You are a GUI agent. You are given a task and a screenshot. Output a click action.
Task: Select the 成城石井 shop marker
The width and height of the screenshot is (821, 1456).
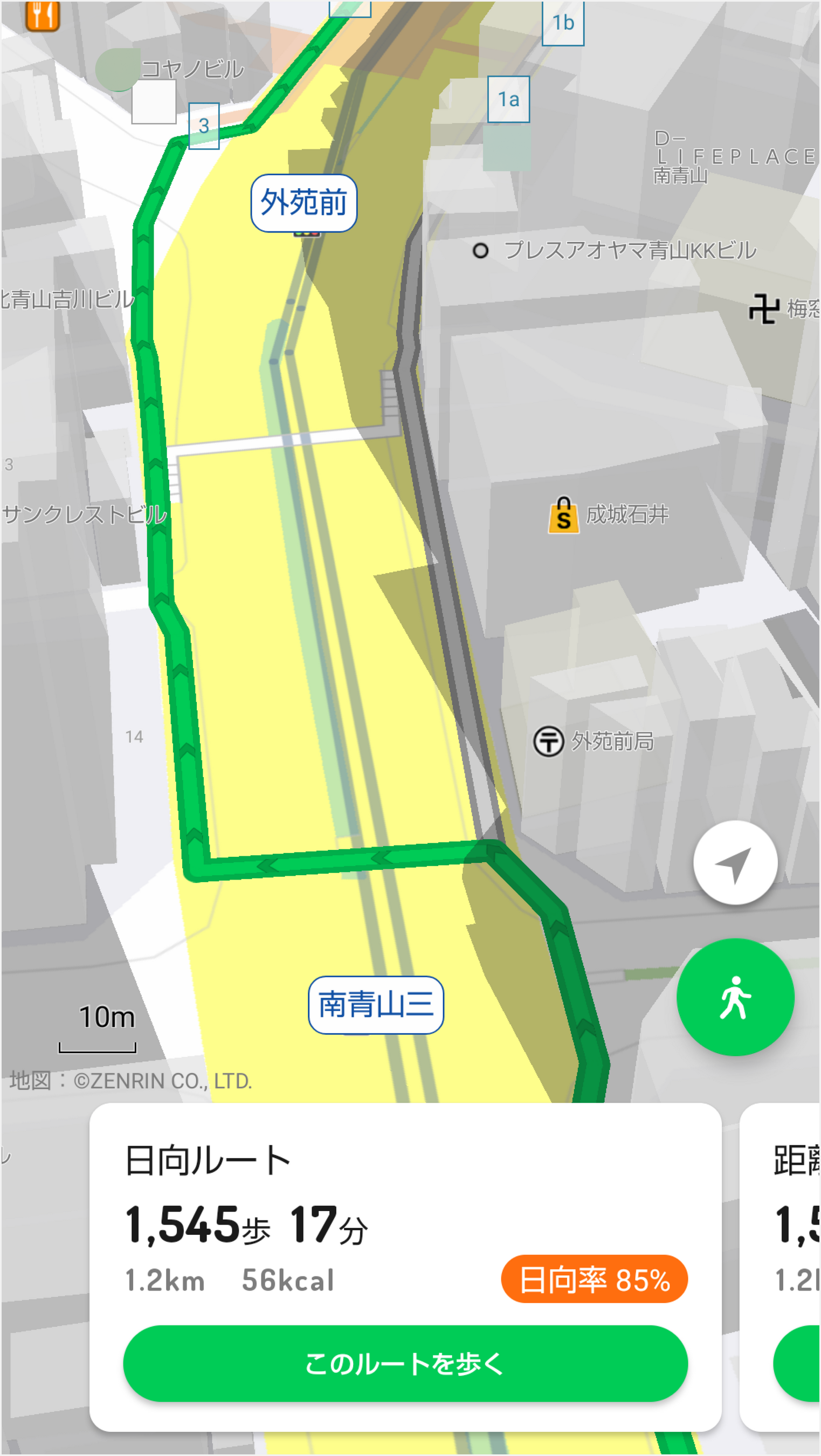pyautogui.click(x=563, y=515)
